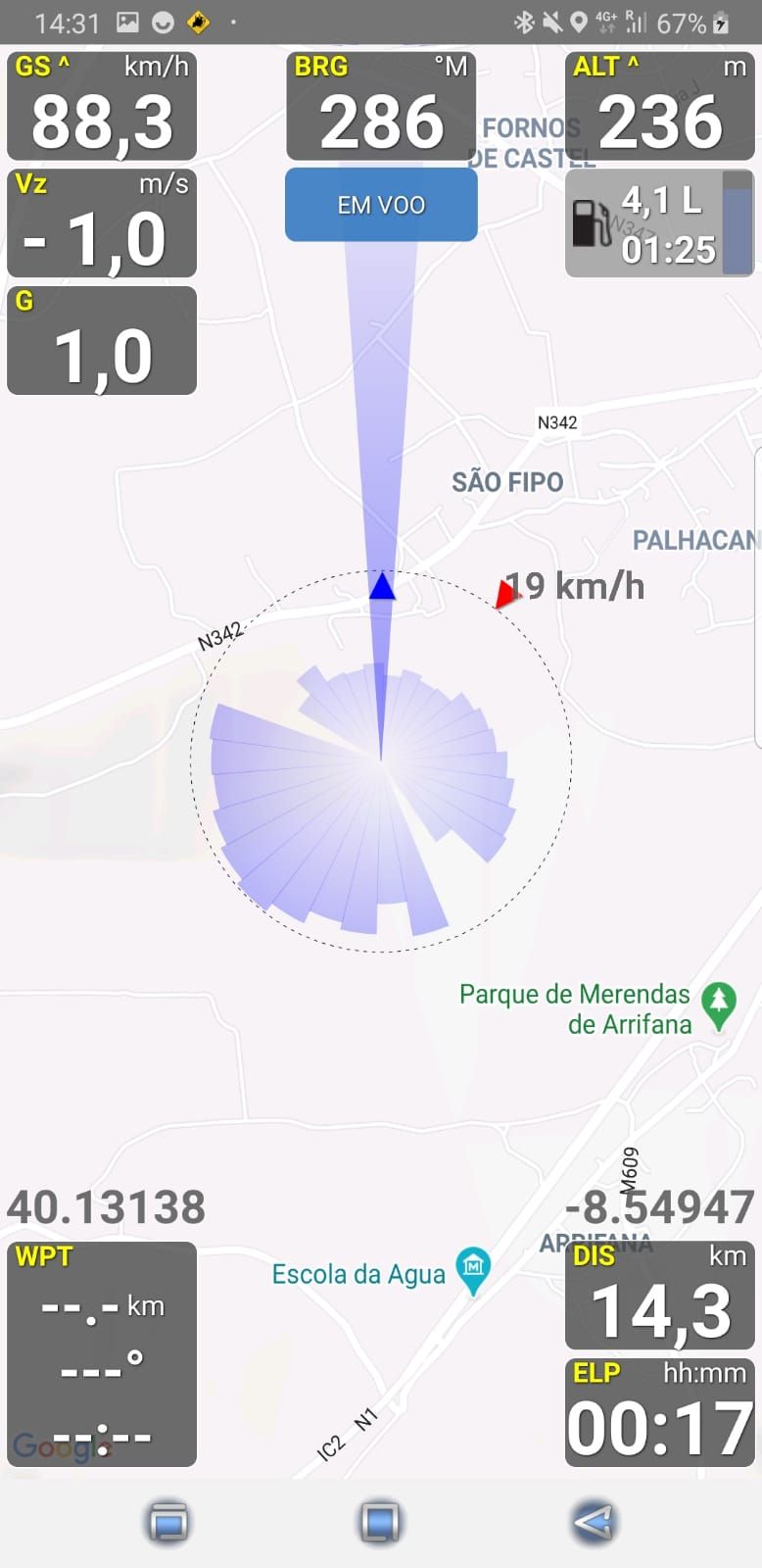Tap the EM VOO flight status button
This screenshot has height=1568, width=762.
tap(381, 204)
